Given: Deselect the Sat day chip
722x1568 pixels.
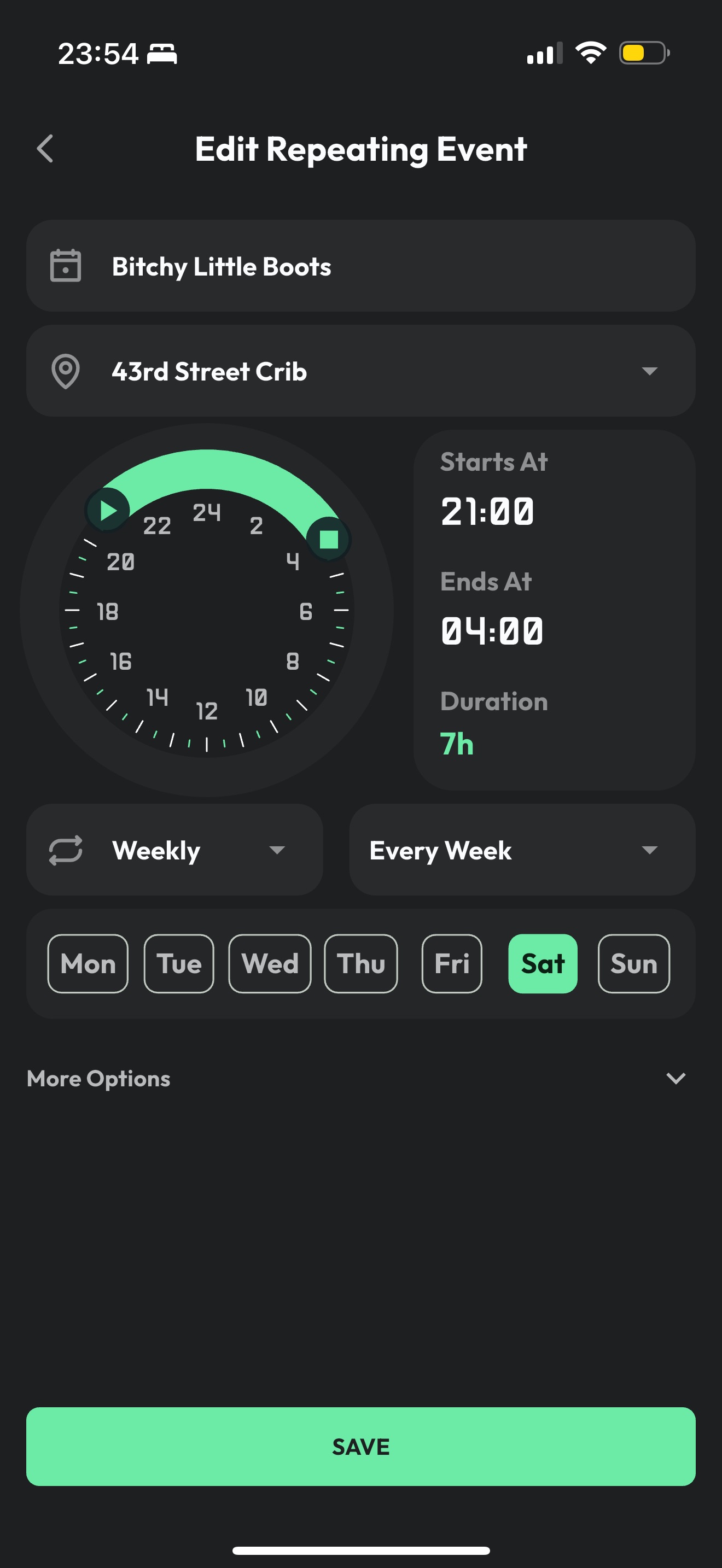Looking at the screenshot, I should pyautogui.click(x=543, y=963).
